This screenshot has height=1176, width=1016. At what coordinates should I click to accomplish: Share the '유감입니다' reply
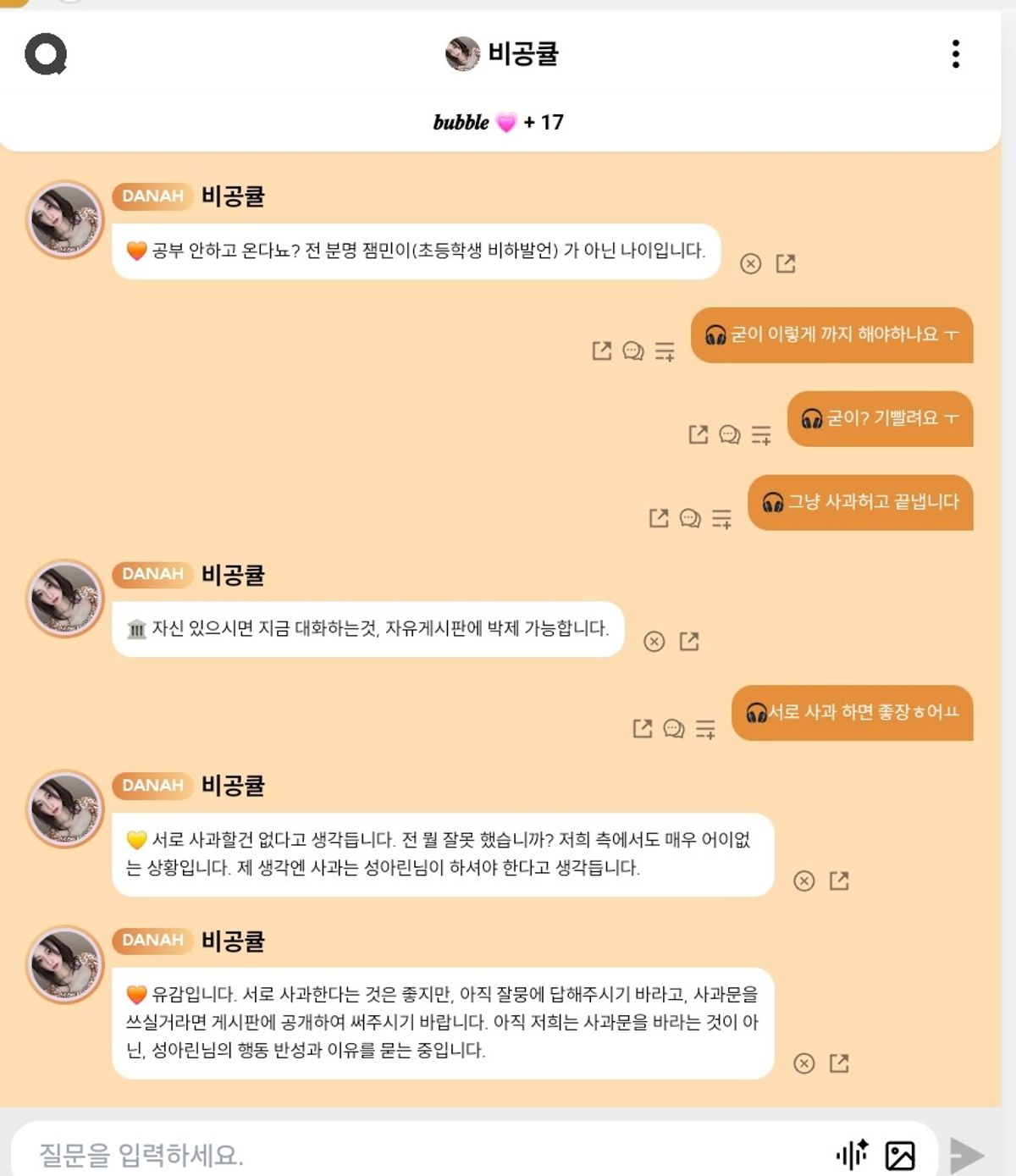pos(839,1063)
